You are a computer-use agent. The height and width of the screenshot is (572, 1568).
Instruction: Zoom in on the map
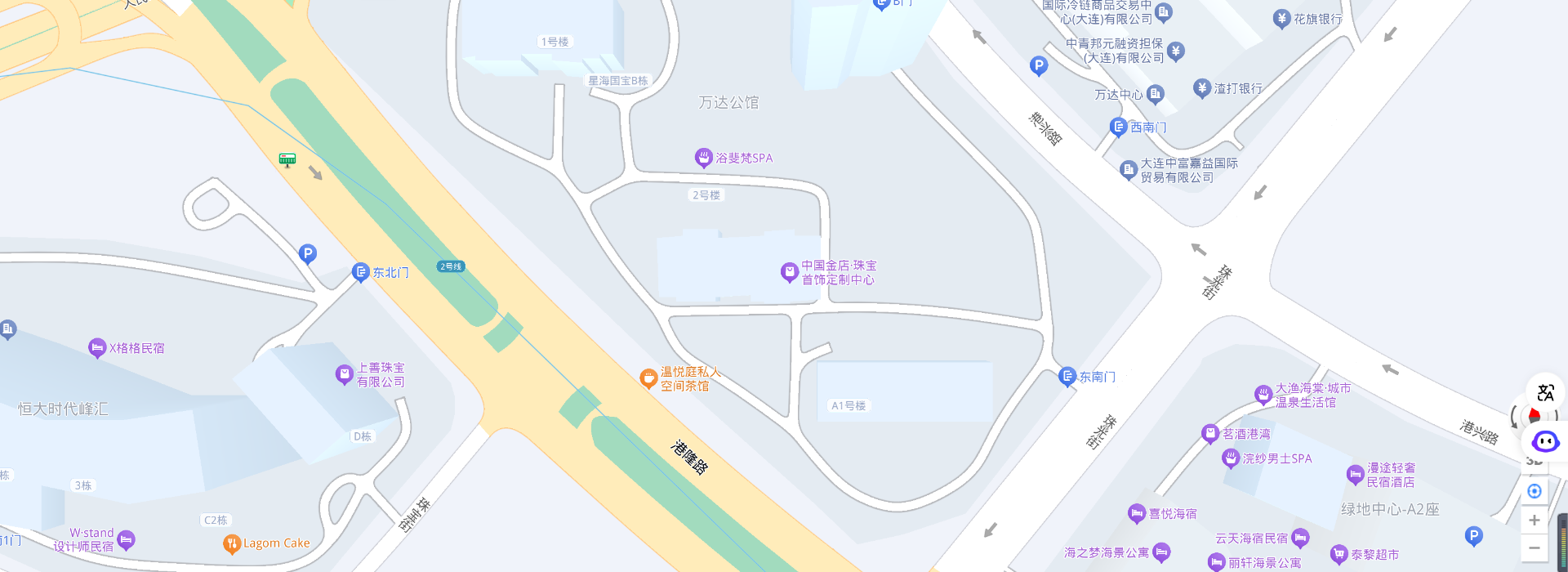[1534, 521]
